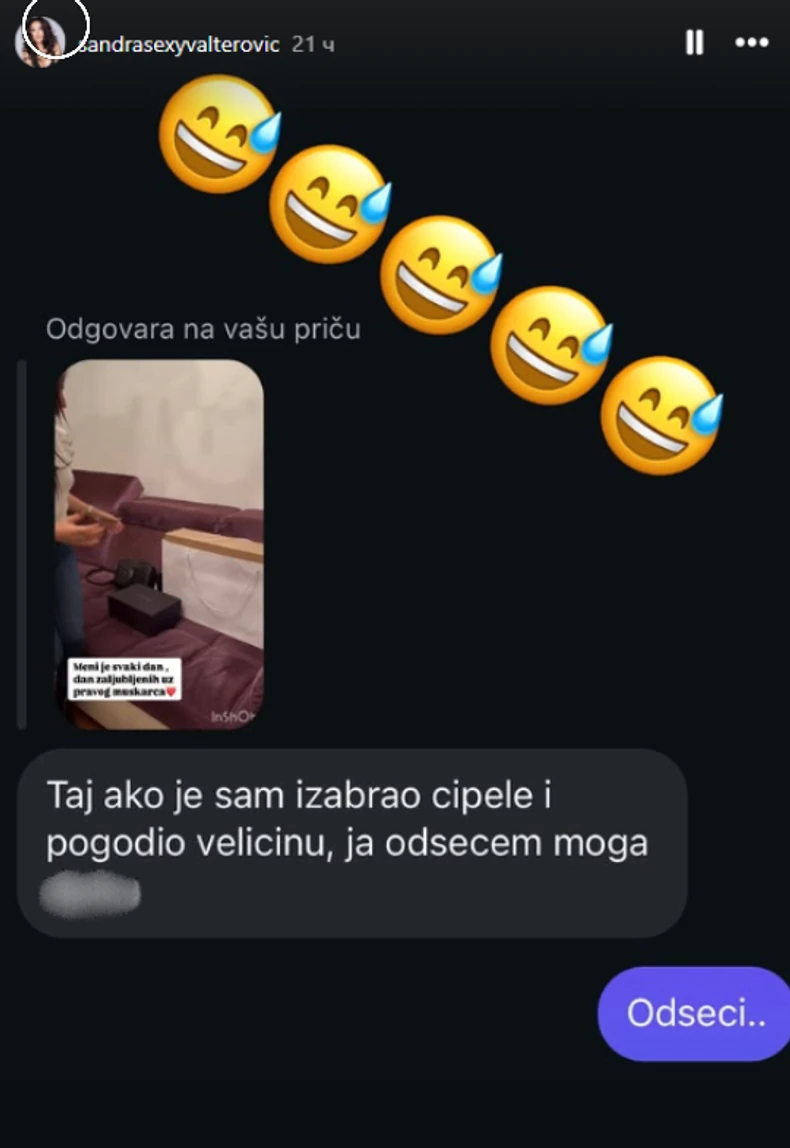The image size is (790, 1148).
Task: Open the story's three-dot overflow menu
Action: [x=751, y=43]
